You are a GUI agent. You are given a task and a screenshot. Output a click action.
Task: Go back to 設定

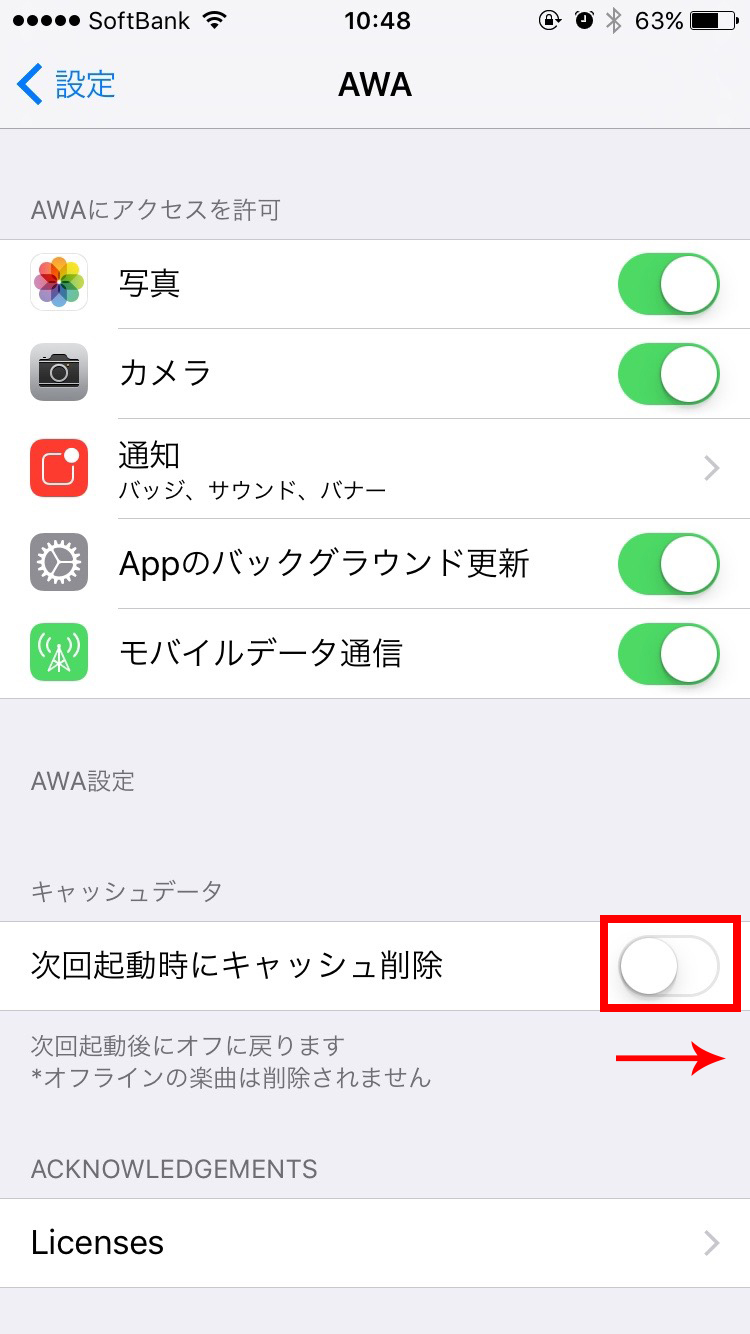66,85
